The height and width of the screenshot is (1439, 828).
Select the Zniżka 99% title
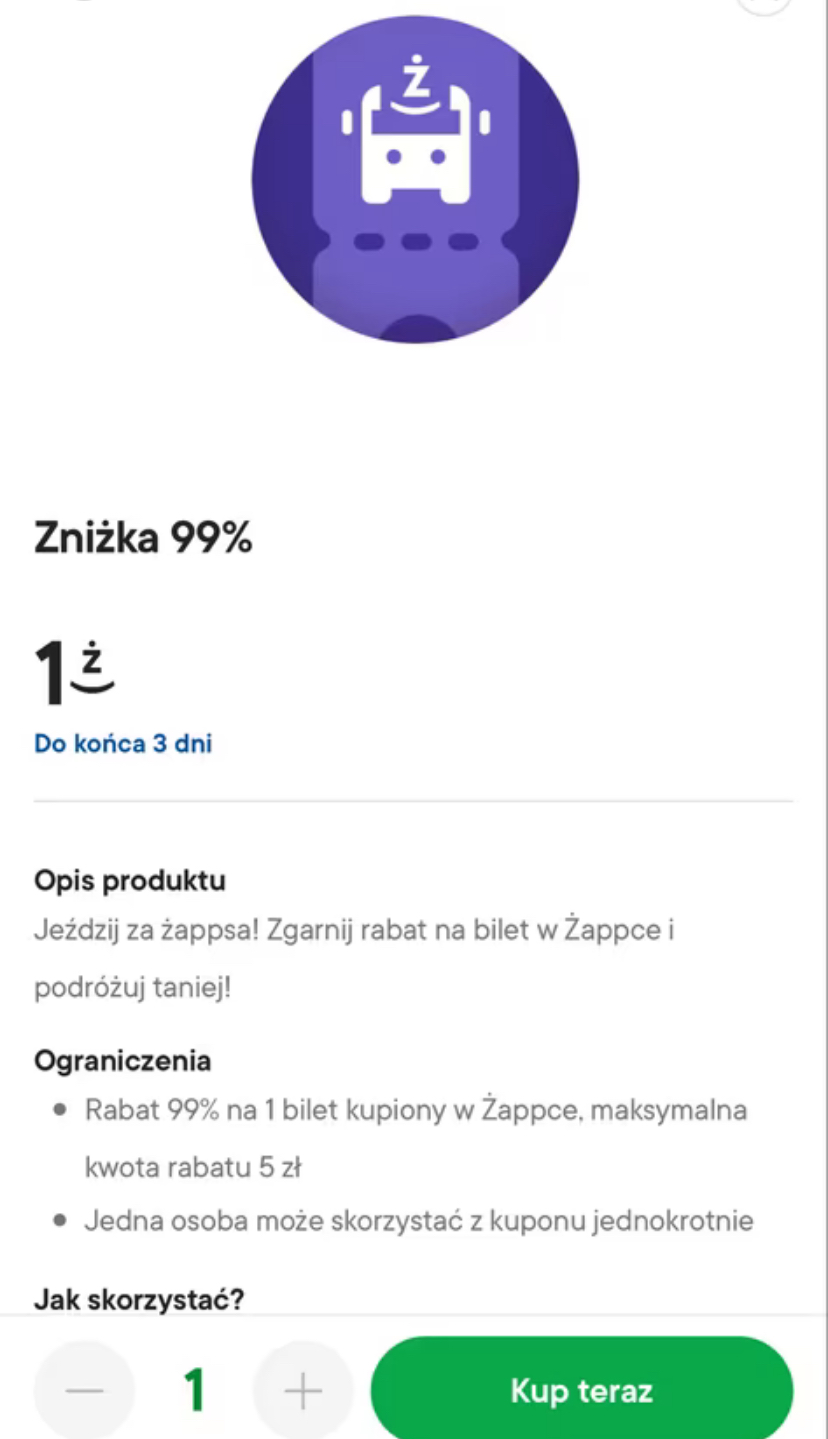tap(143, 538)
